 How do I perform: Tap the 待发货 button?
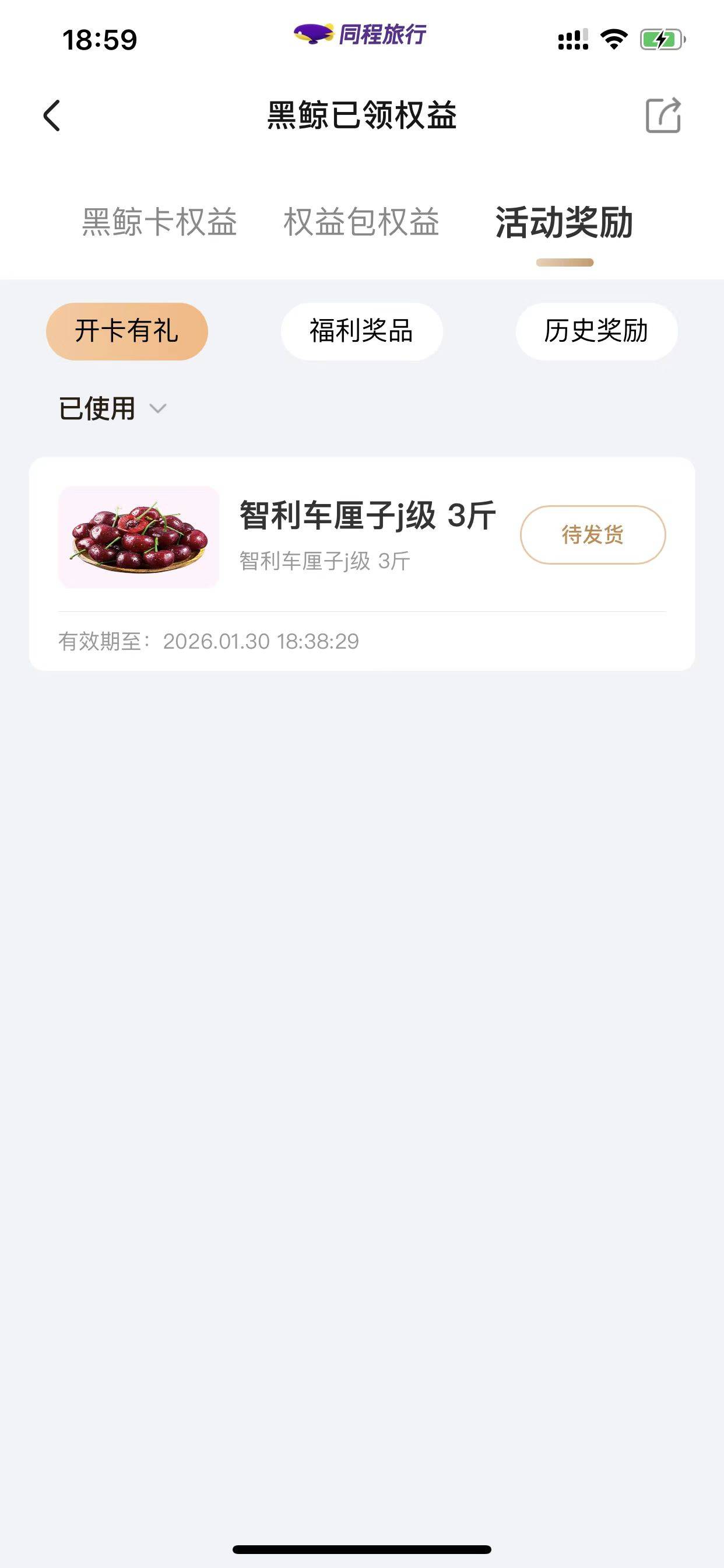point(593,535)
